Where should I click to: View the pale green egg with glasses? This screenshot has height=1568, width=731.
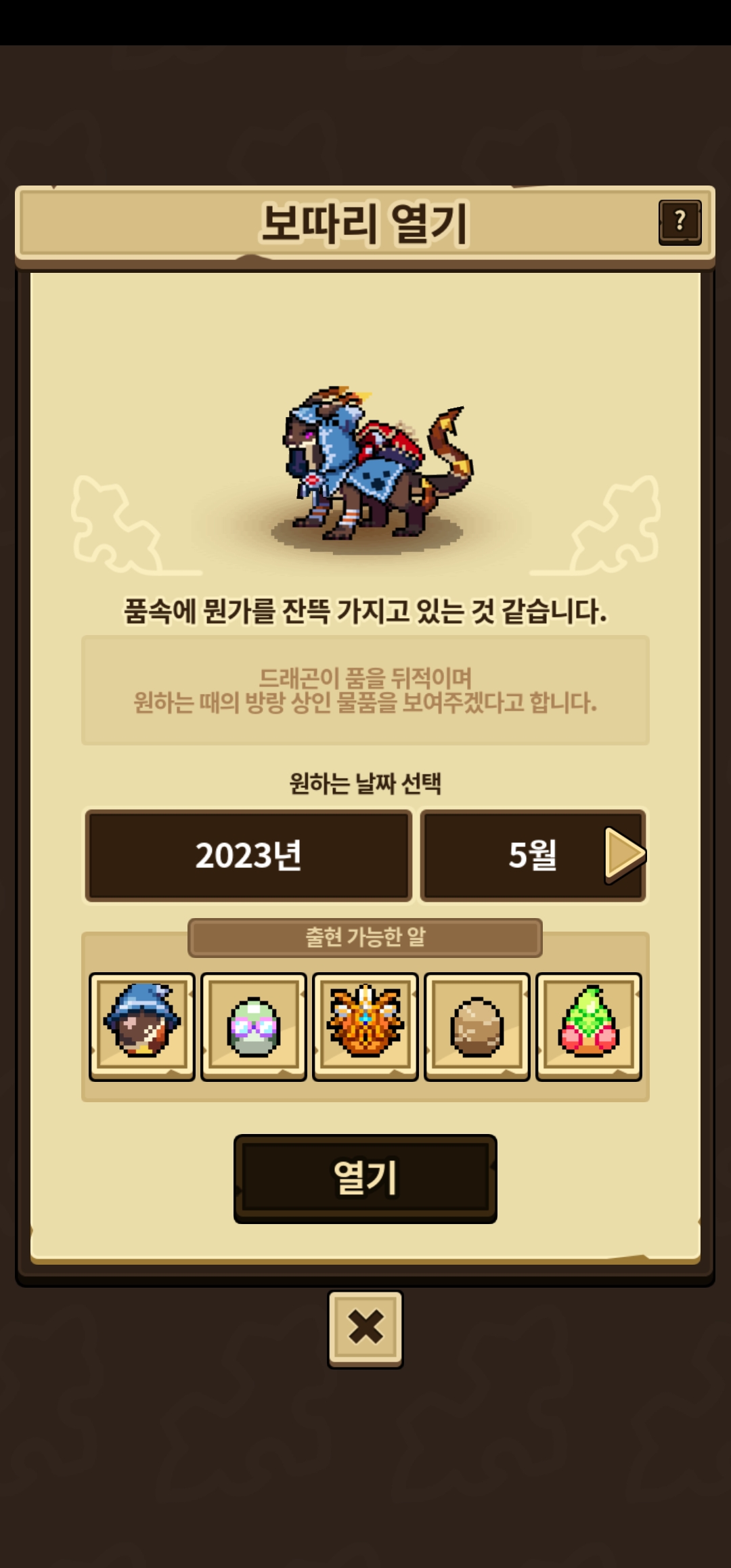click(254, 1026)
